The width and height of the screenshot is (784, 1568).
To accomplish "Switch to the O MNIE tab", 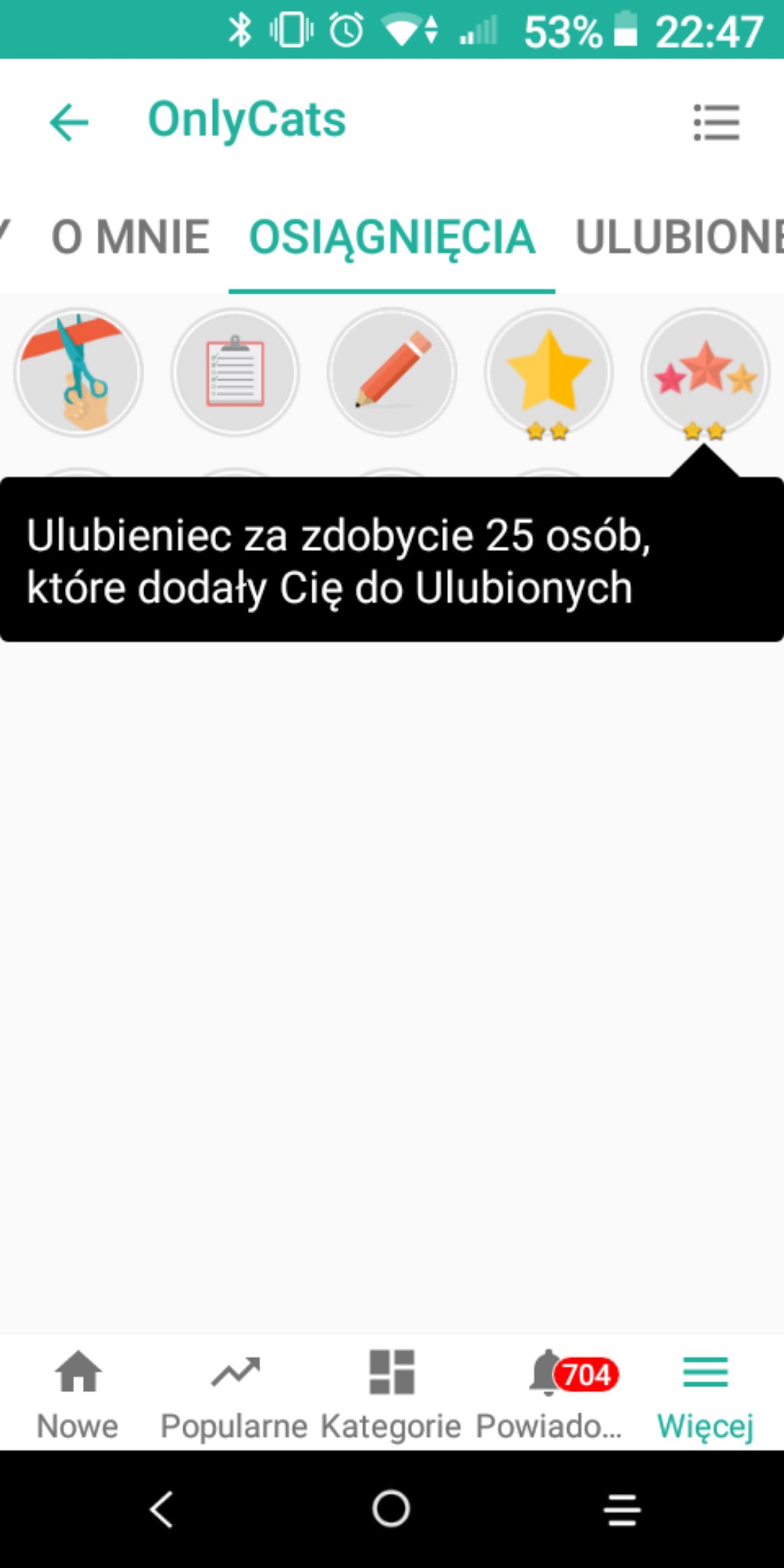I will point(130,238).
